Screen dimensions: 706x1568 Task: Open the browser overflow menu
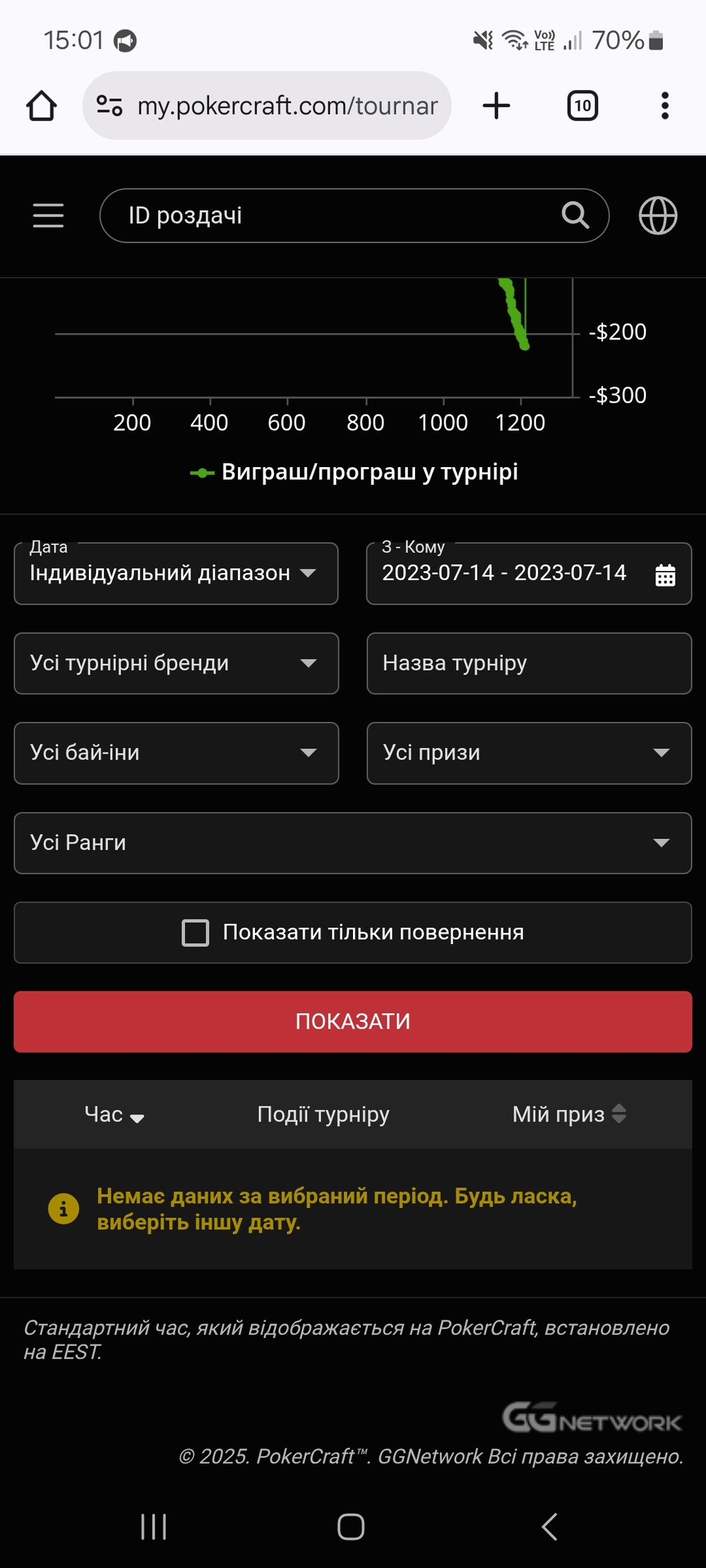tap(664, 106)
